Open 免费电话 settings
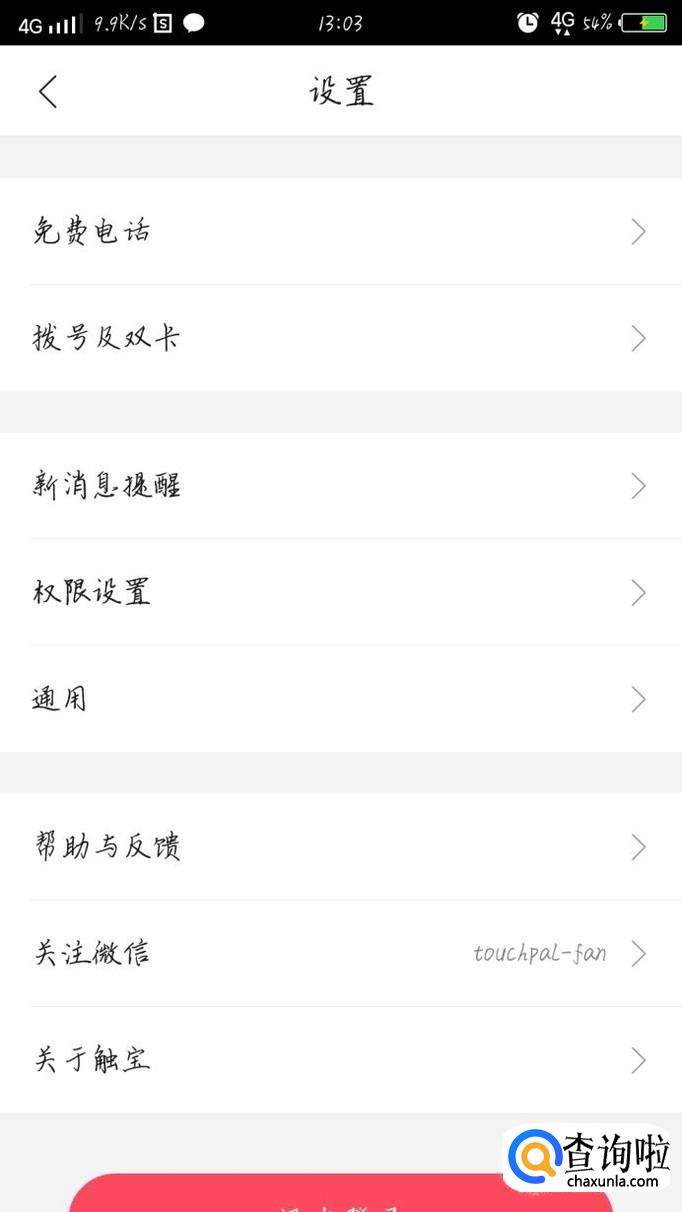682x1212 pixels. pos(340,232)
